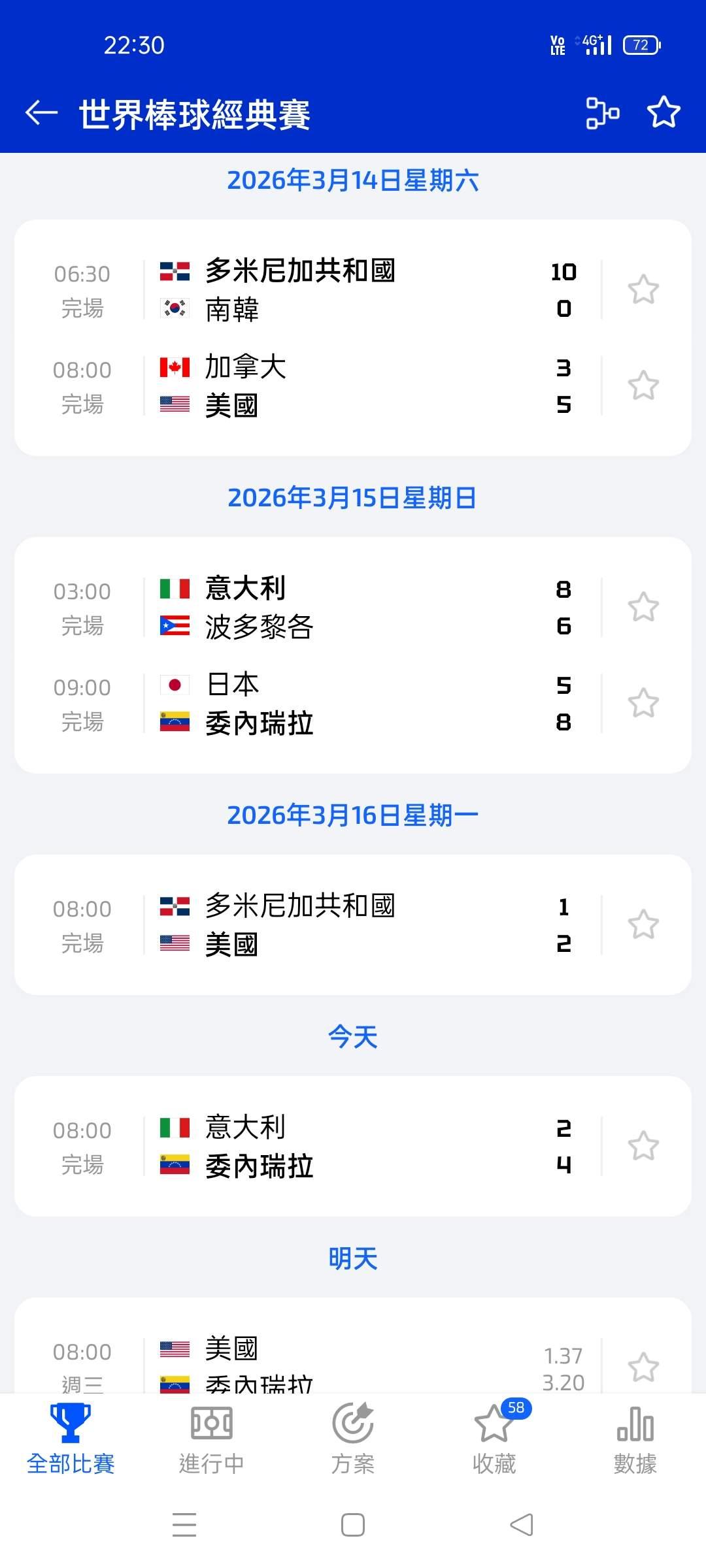The image size is (706, 1568).
Task: Open the 多米尼加共和國 vs 南韓 match
Action: pos(353,290)
